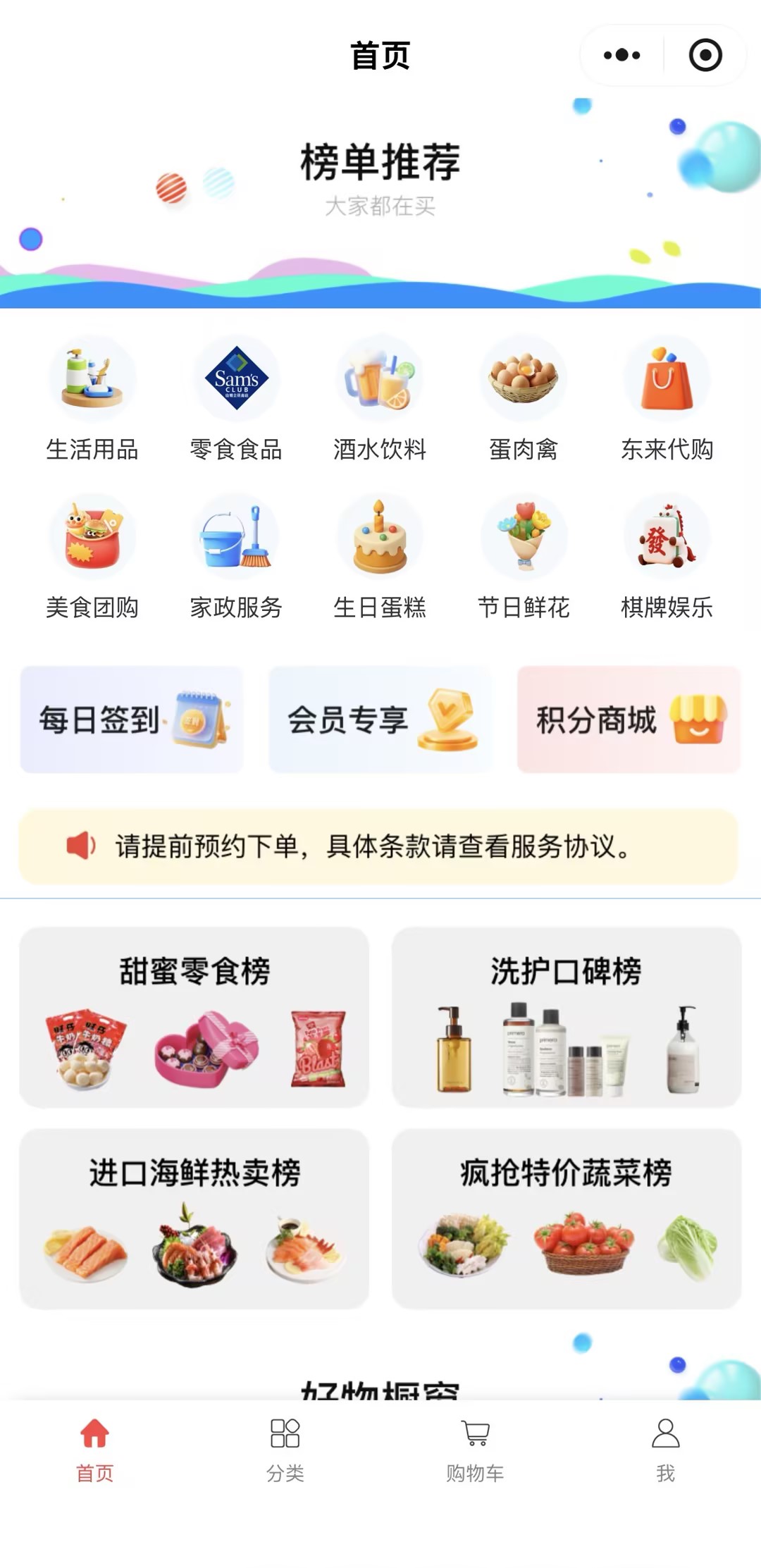
Task: Close the mini program with the circle icon
Action: [x=705, y=55]
